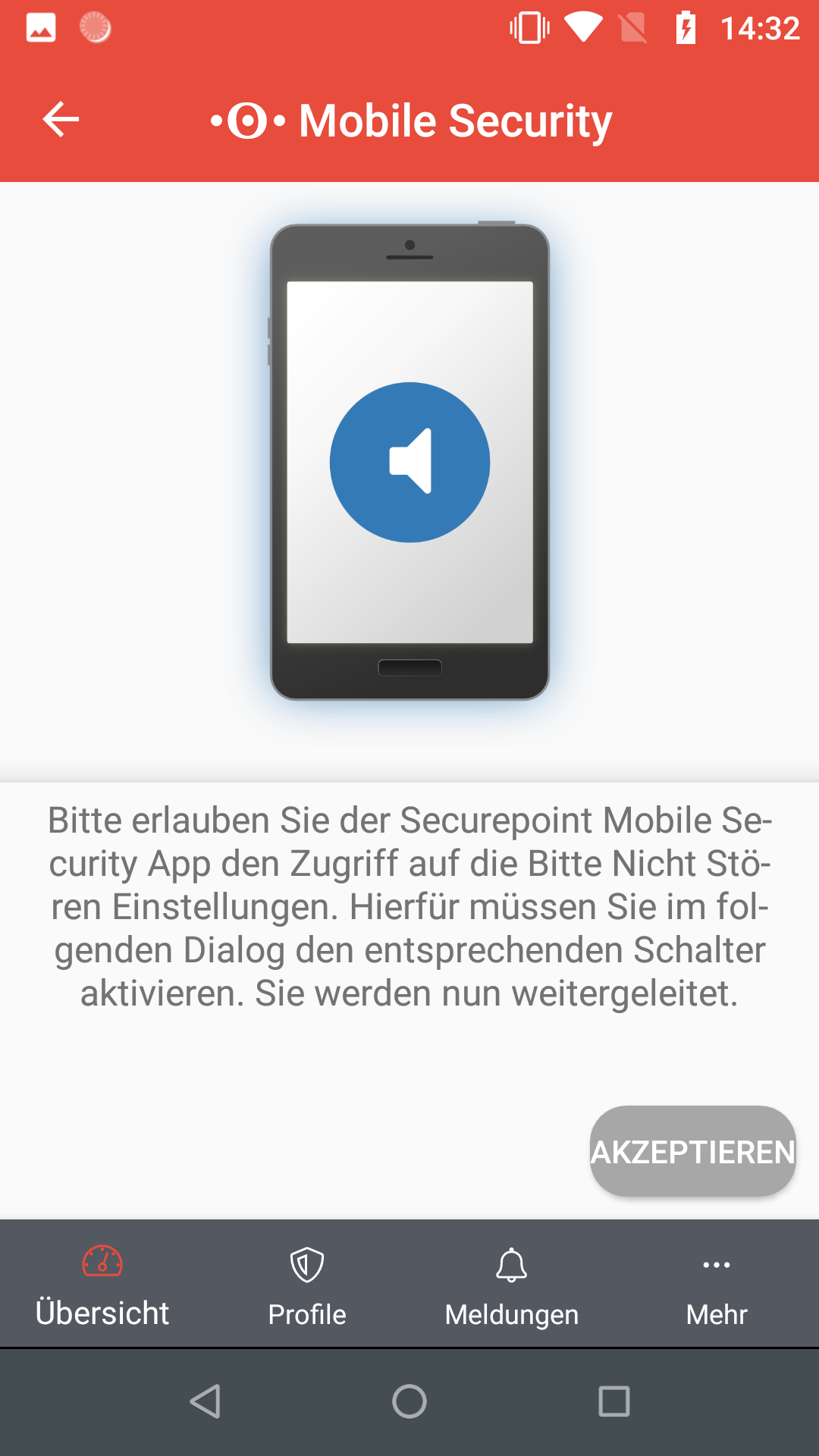Open the Meldungen bell icon
The image size is (819, 1456).
pos(513,1265)
